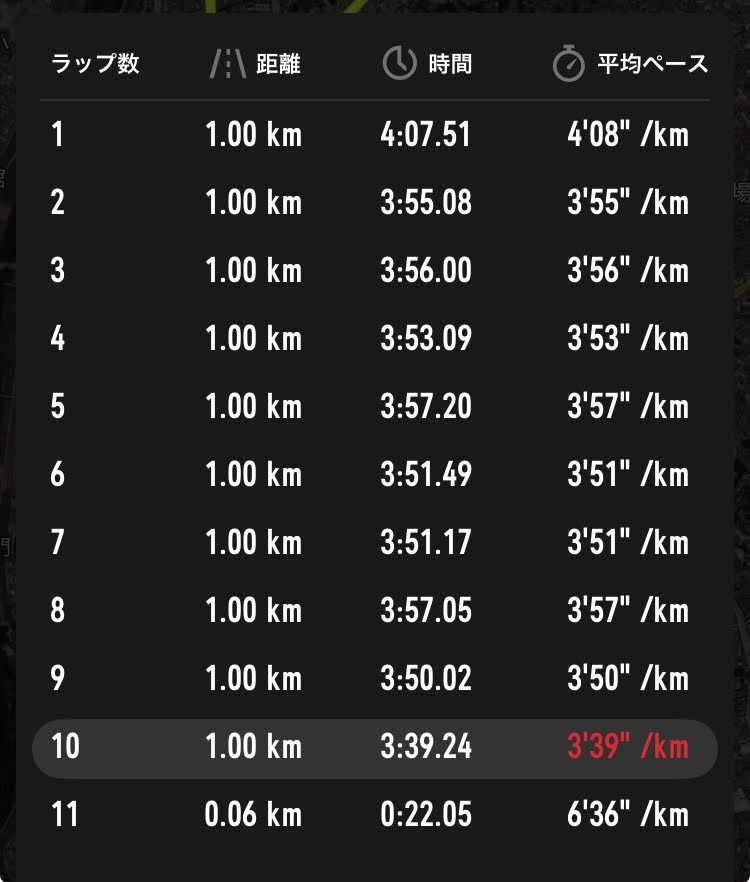Select lap 9 with time 3:50.02

(375, 679)
